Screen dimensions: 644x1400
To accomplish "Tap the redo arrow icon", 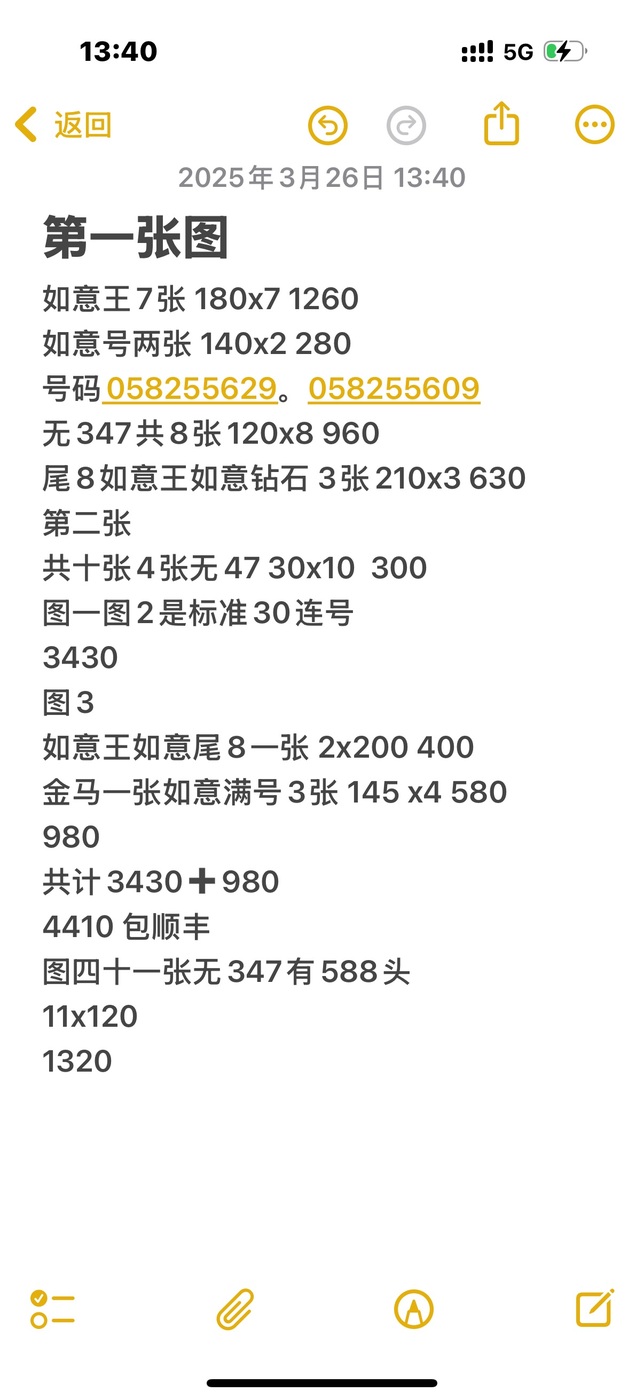I will pos(406,126).
